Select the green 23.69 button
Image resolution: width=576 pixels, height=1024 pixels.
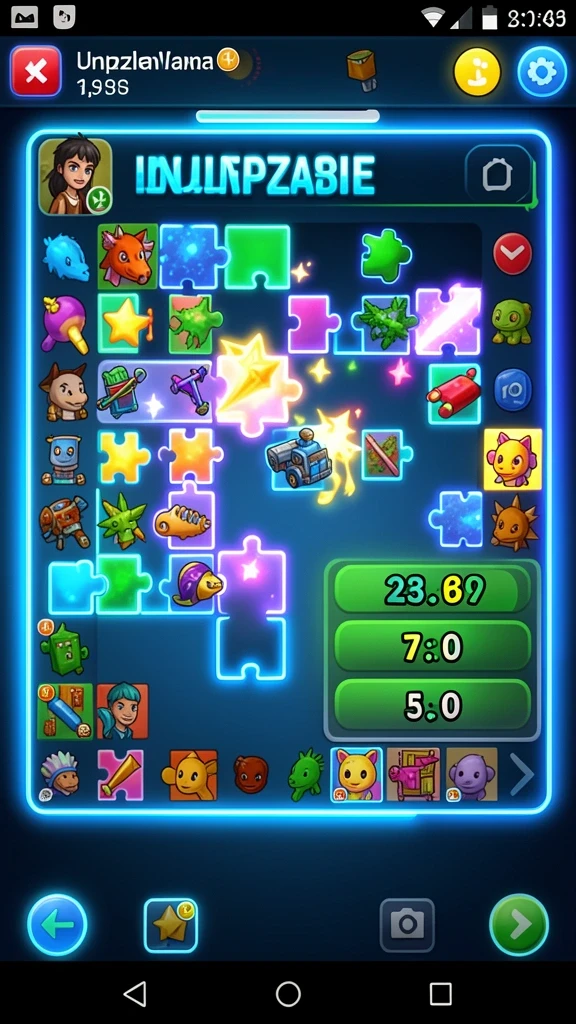pyautogui.click(x=432, y=590)
